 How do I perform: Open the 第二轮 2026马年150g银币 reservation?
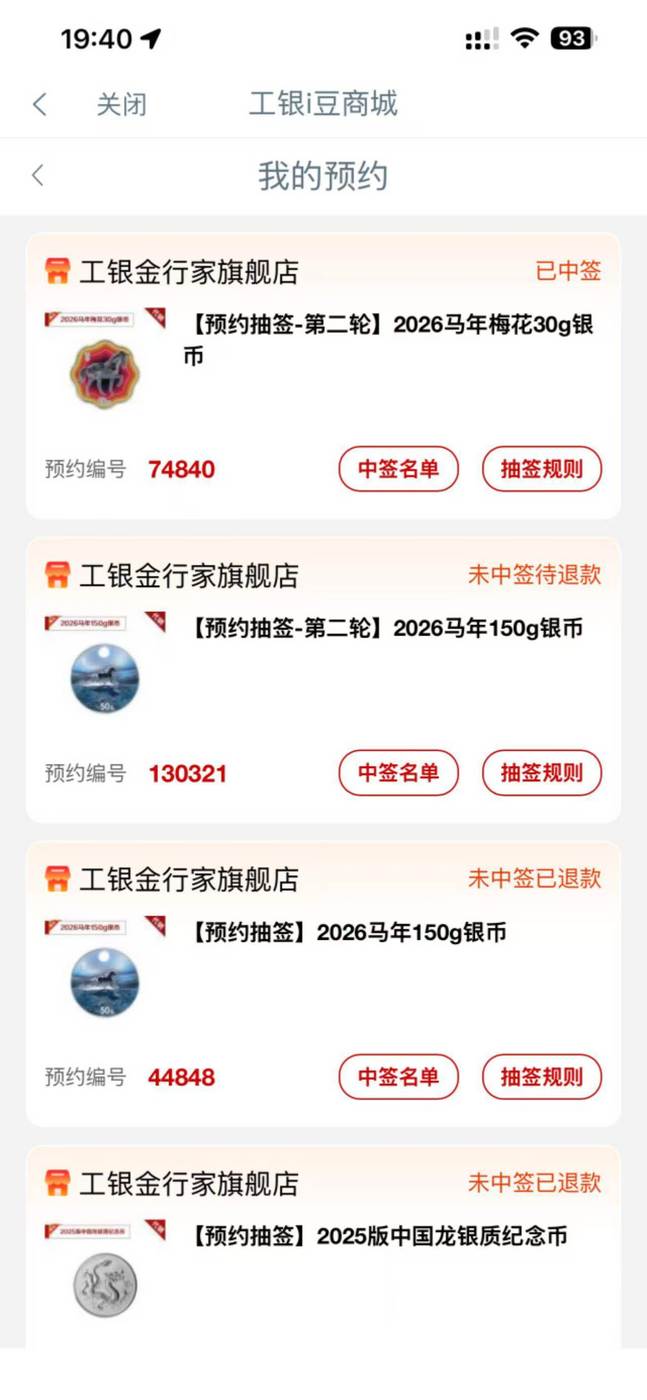(387, 629)
